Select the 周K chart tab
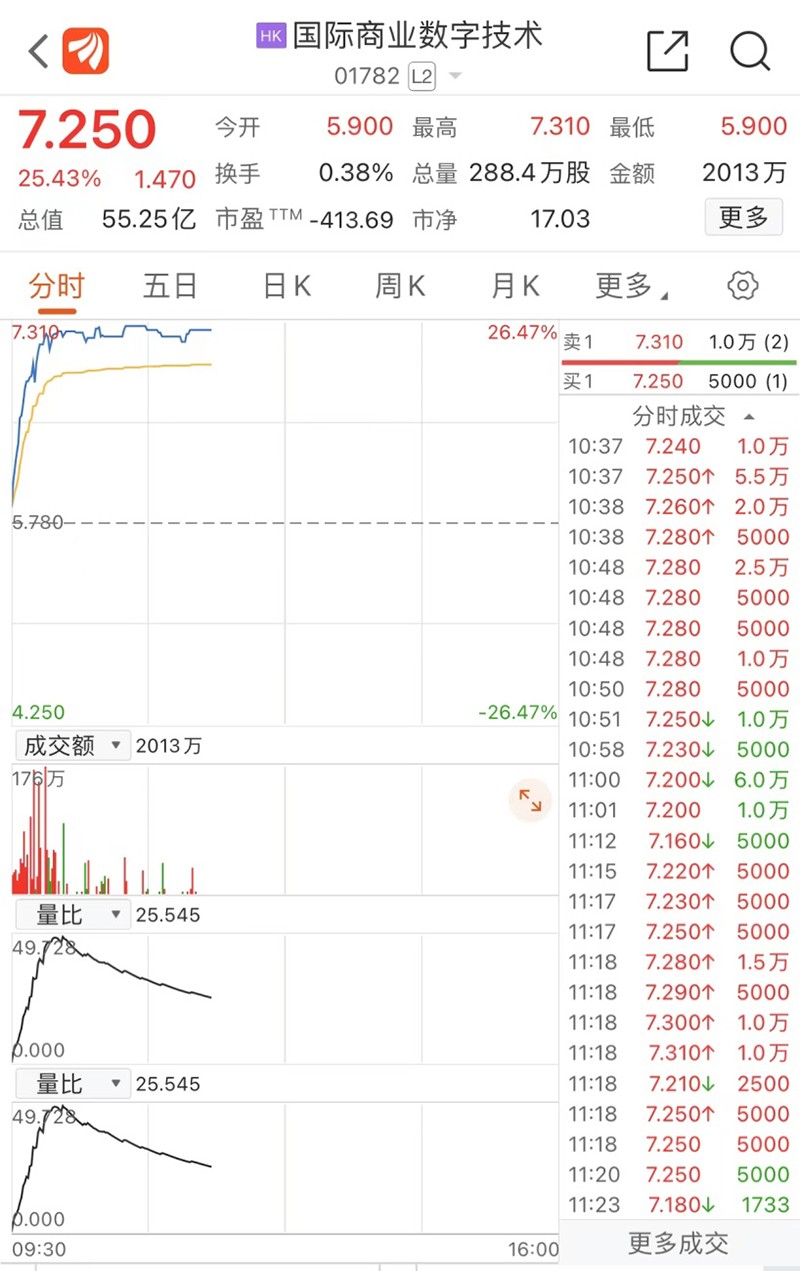Viewport: 800px width, 1271px height. pyautogui.click(x=400, y=287)
